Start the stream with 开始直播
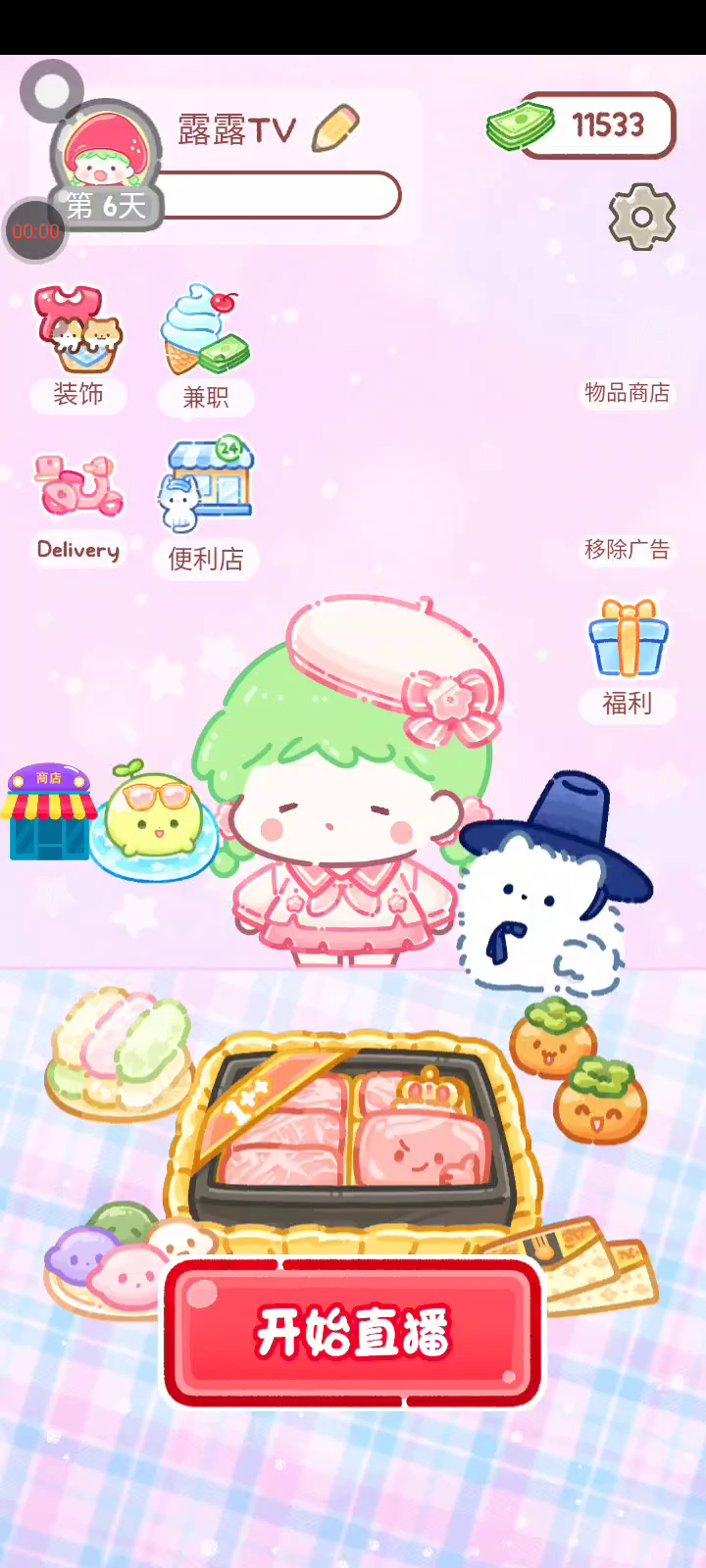This screenshot has width=706, height=1568. pos(353,1333)
